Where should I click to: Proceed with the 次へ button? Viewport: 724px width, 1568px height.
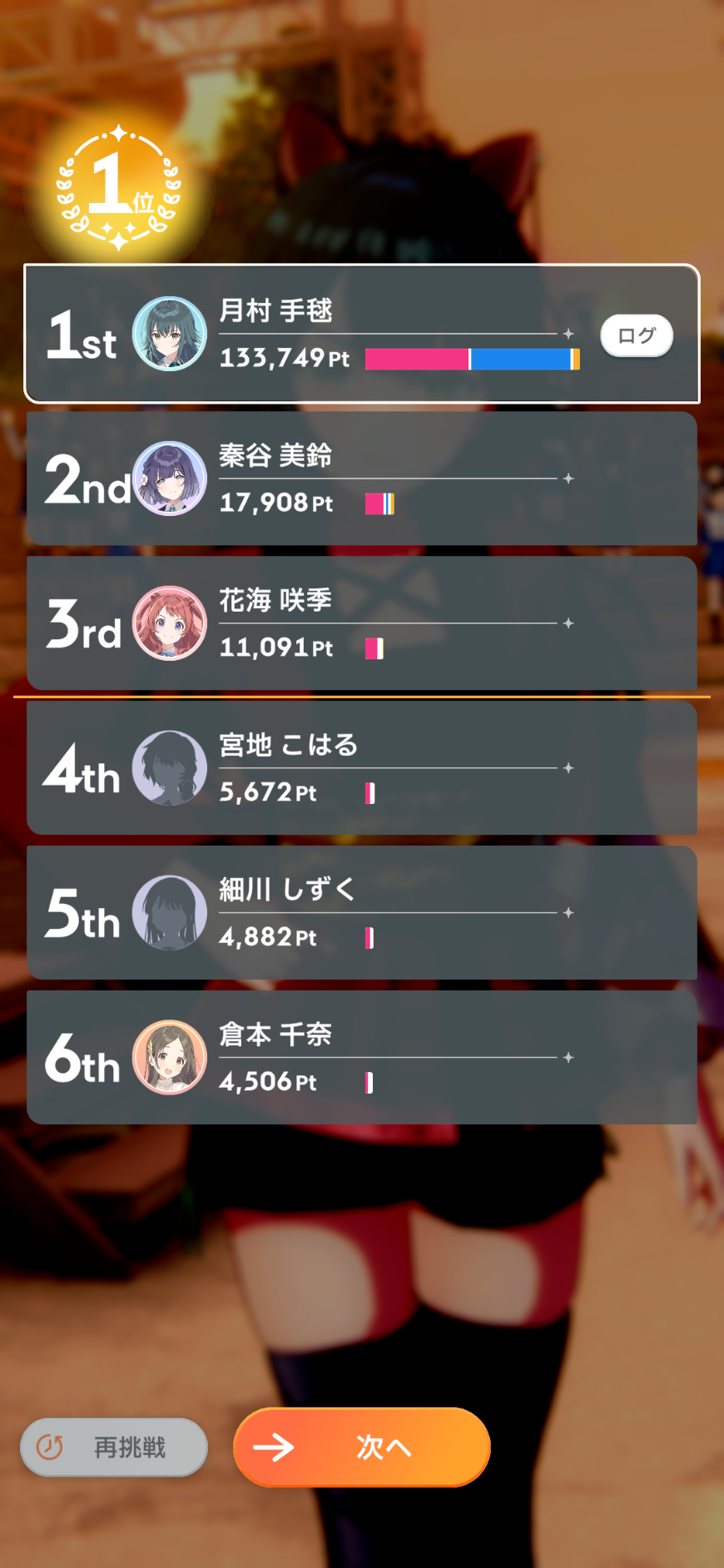click(362, 1446)
